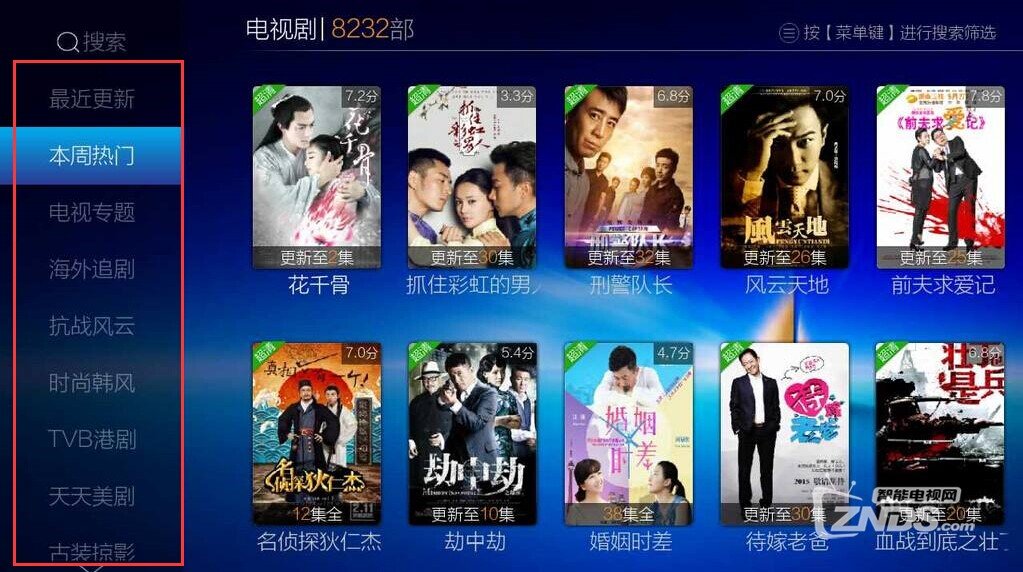The height and width of the screenshot is (572, 1023).
Task: Open the drama 劫中劫
Action: click(x=473, y=433)
